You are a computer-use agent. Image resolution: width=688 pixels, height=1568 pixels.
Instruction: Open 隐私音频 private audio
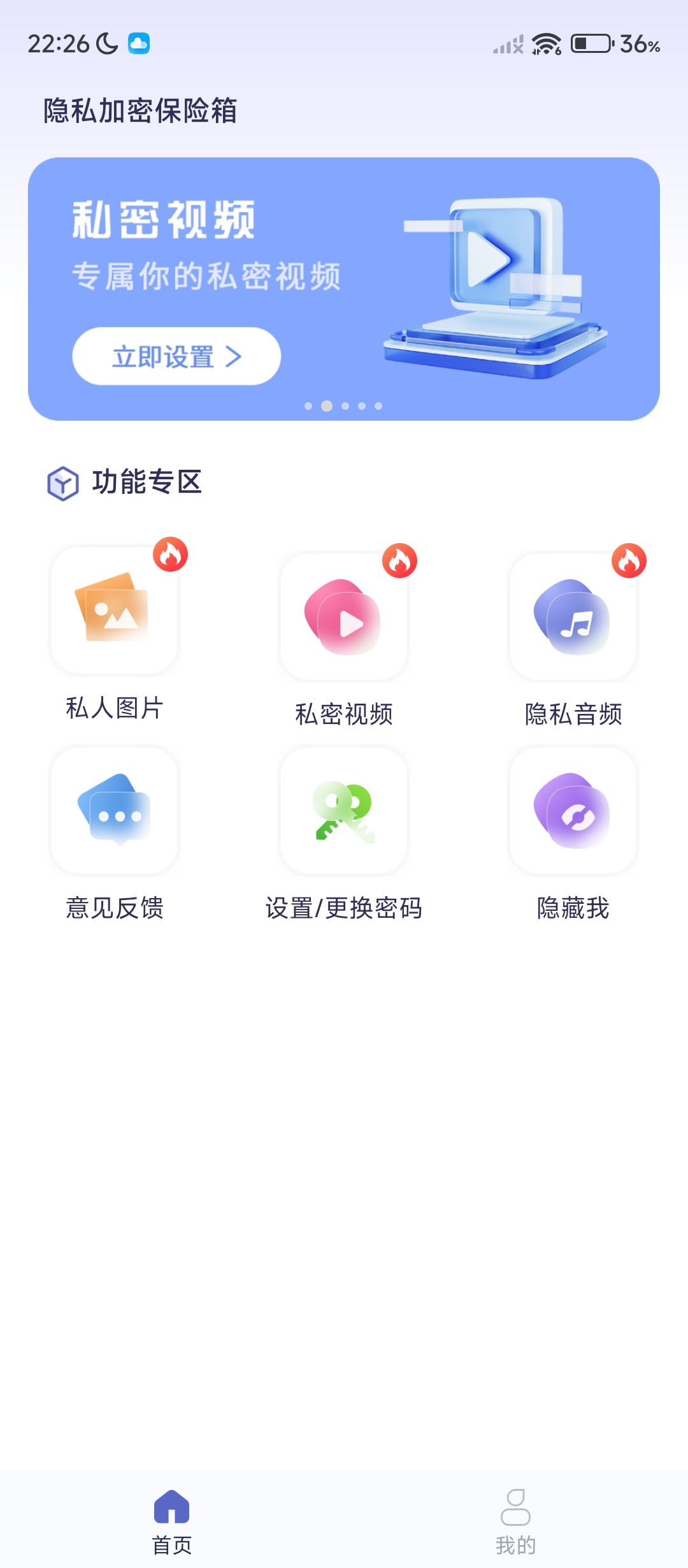pos(573,617)
